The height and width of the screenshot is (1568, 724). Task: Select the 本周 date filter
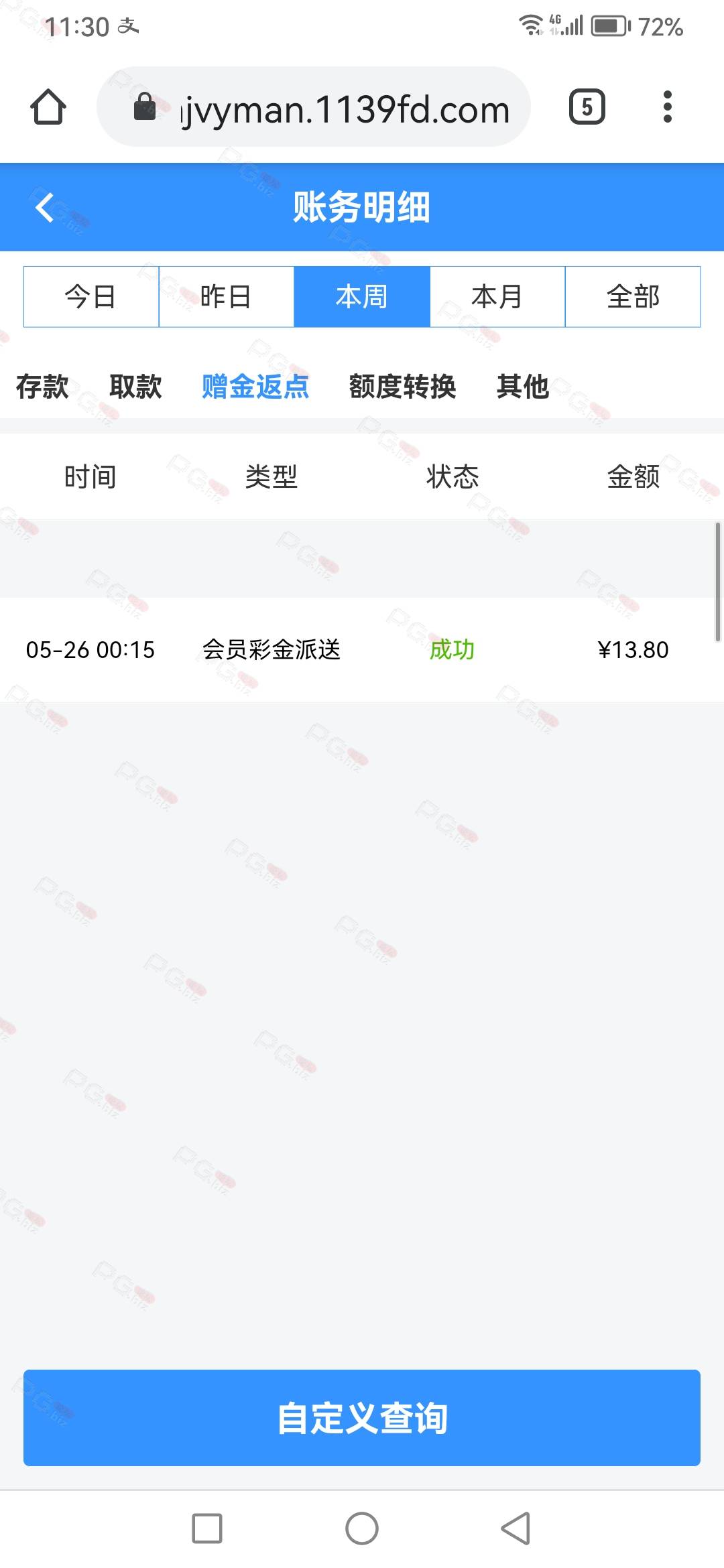pyautogui.click(x=362, y=297)
